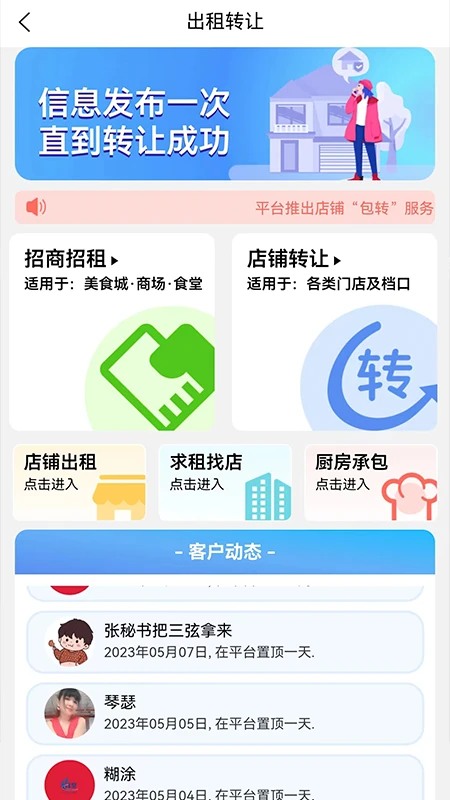Open the entry from 张秘书把三弦拿来

click(225, 642)
